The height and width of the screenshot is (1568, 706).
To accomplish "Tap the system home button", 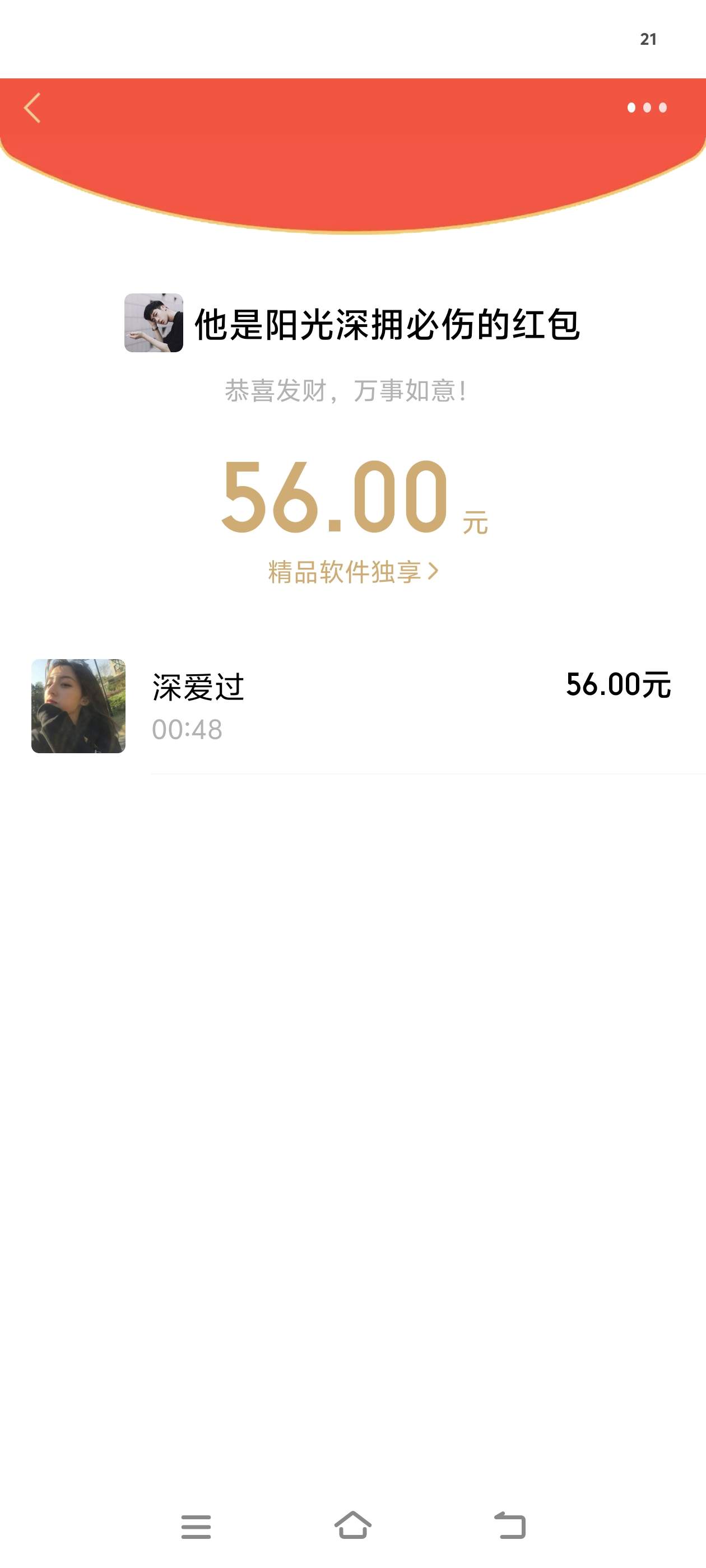I will (x=354, y=1525).
